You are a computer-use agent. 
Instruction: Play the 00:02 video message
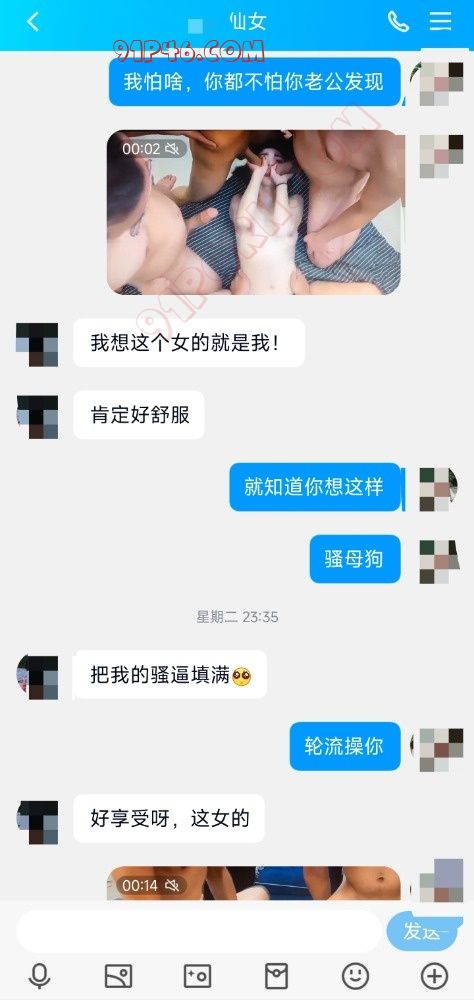254,212
